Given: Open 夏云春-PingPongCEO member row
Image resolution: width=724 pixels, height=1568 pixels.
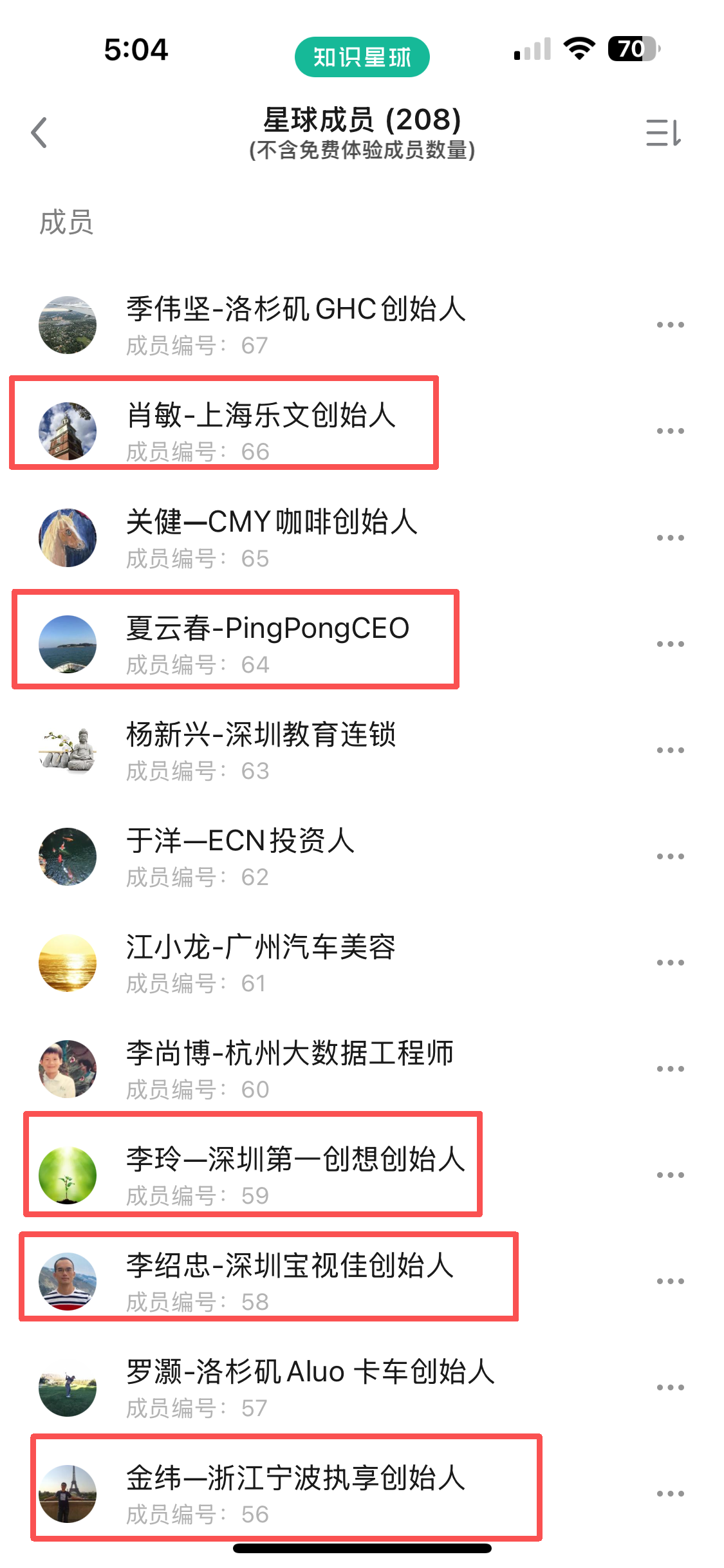Looking at the screenshot, I should (x=266, y=644).
